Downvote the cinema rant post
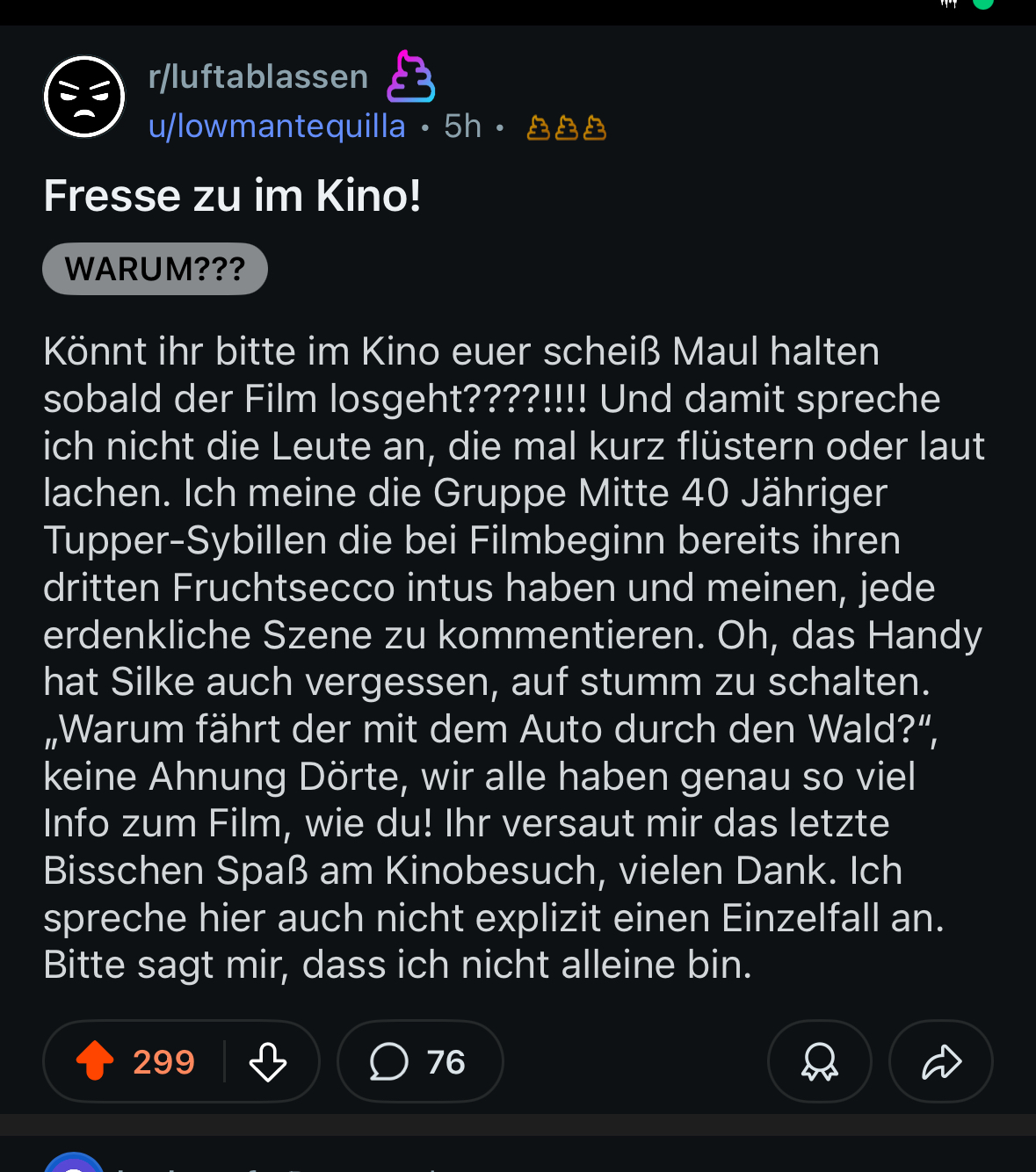Image resolution: width=1036 pixels, height=1172 pixels. tap(268, 1061)
